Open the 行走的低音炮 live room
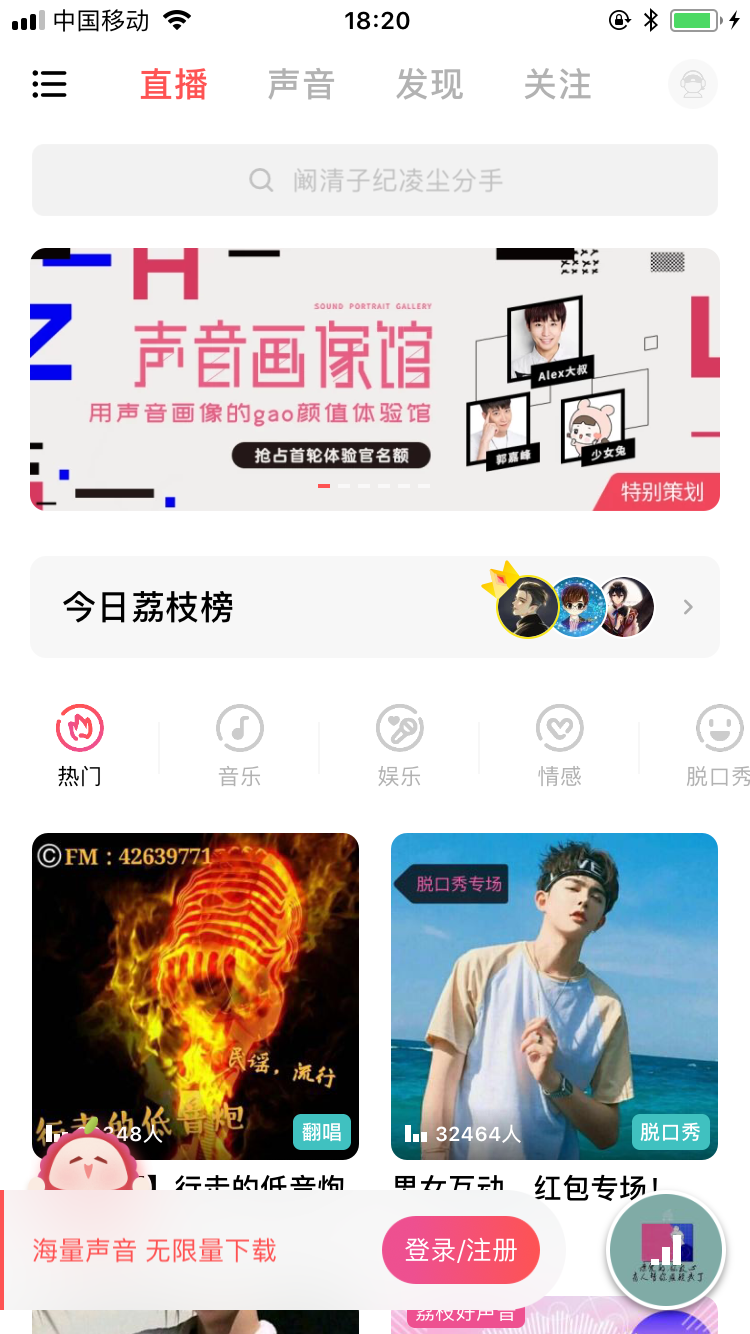Viewport: 750px width, 1334px height. click(195, 996)
